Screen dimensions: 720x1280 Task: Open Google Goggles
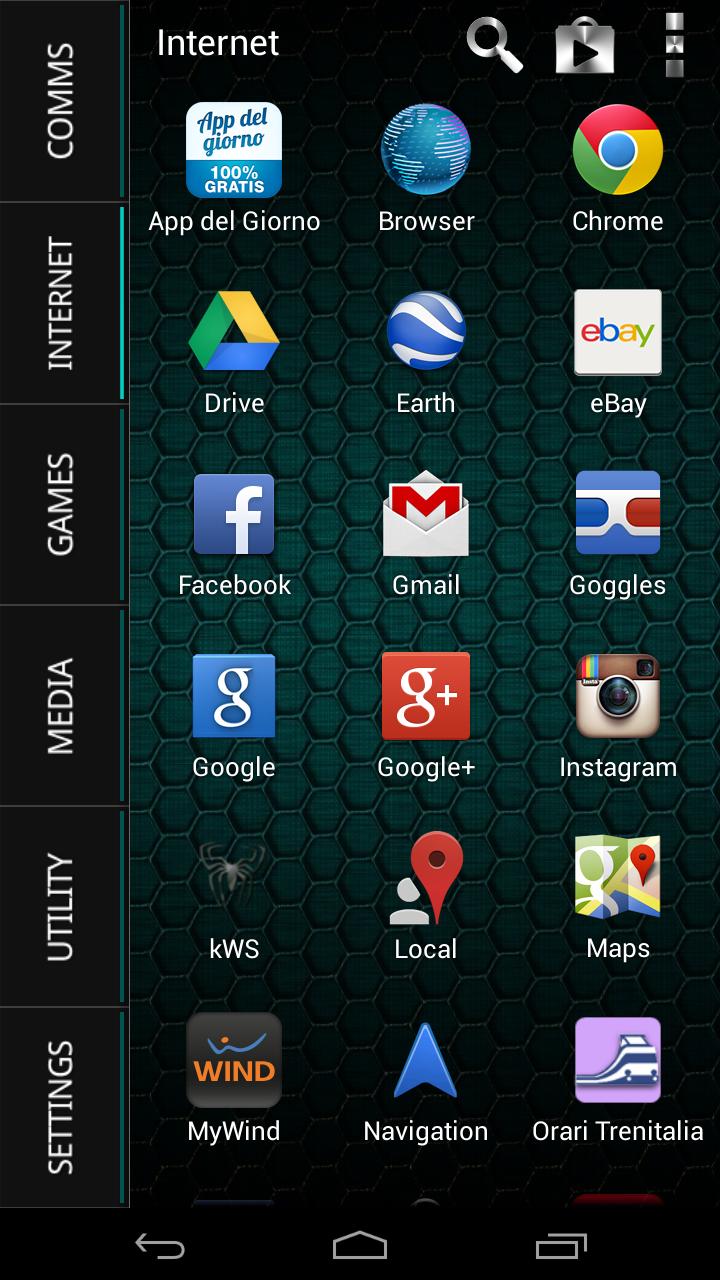(617, 514)
